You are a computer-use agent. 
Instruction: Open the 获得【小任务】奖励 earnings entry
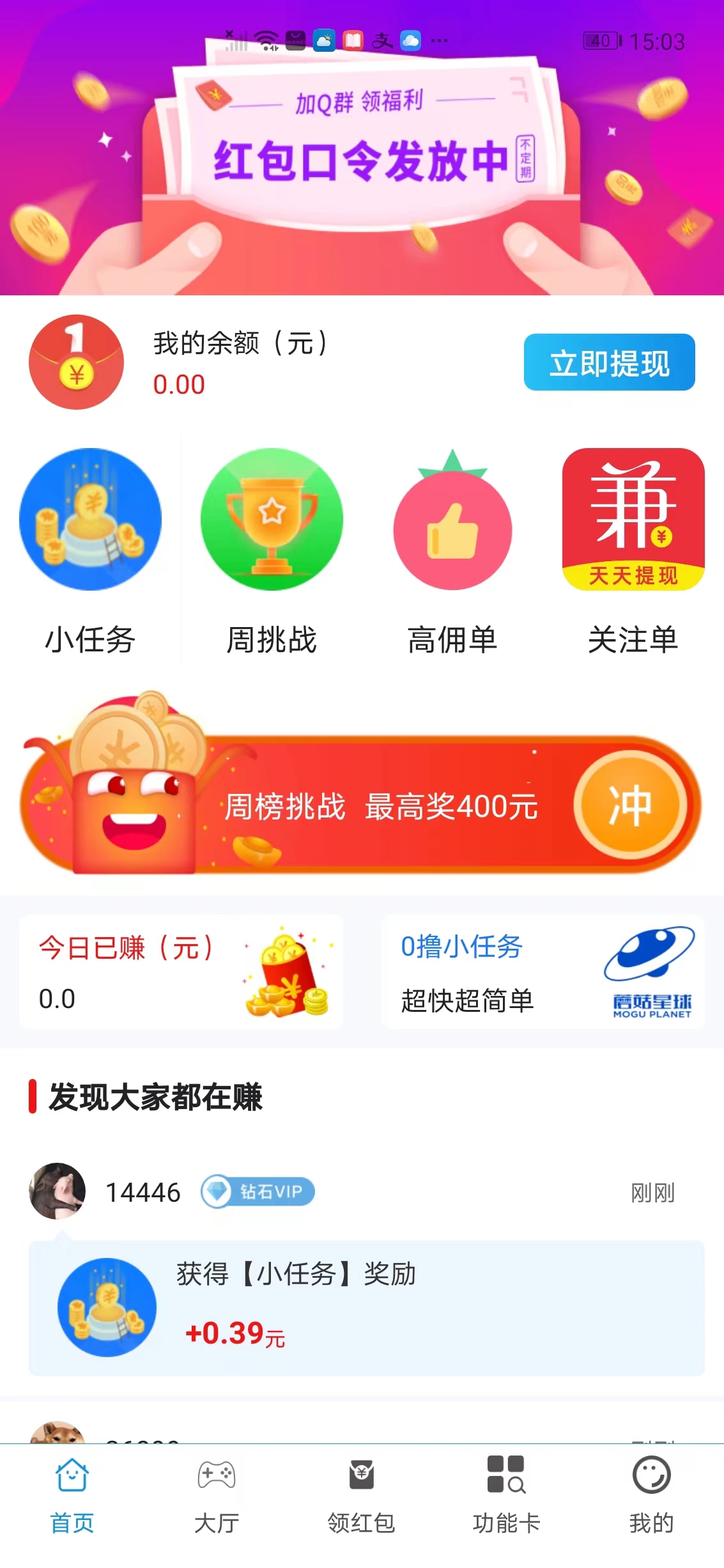pyautogui.click(x=362, y=1307)
